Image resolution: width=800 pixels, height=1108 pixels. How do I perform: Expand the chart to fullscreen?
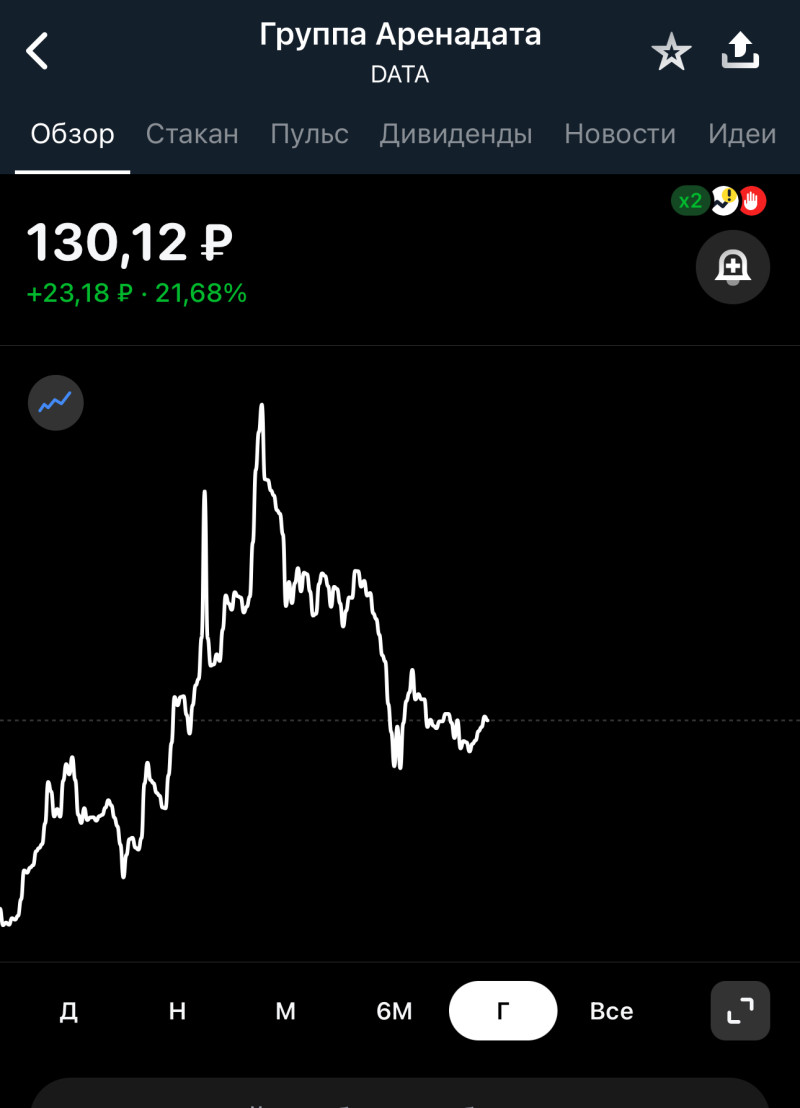(x=740, y=1011)
